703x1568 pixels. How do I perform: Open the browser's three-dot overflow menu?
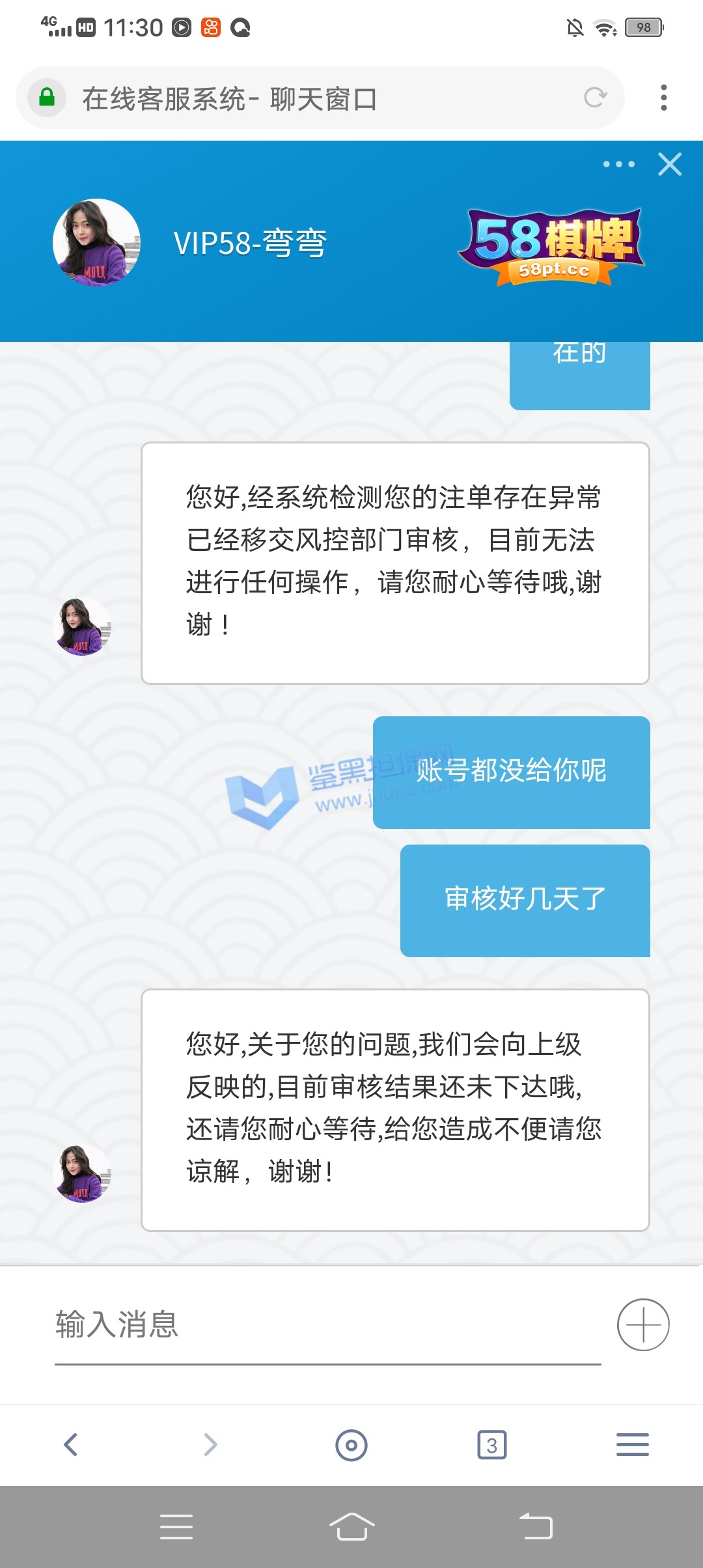click(x=663, y=98)
